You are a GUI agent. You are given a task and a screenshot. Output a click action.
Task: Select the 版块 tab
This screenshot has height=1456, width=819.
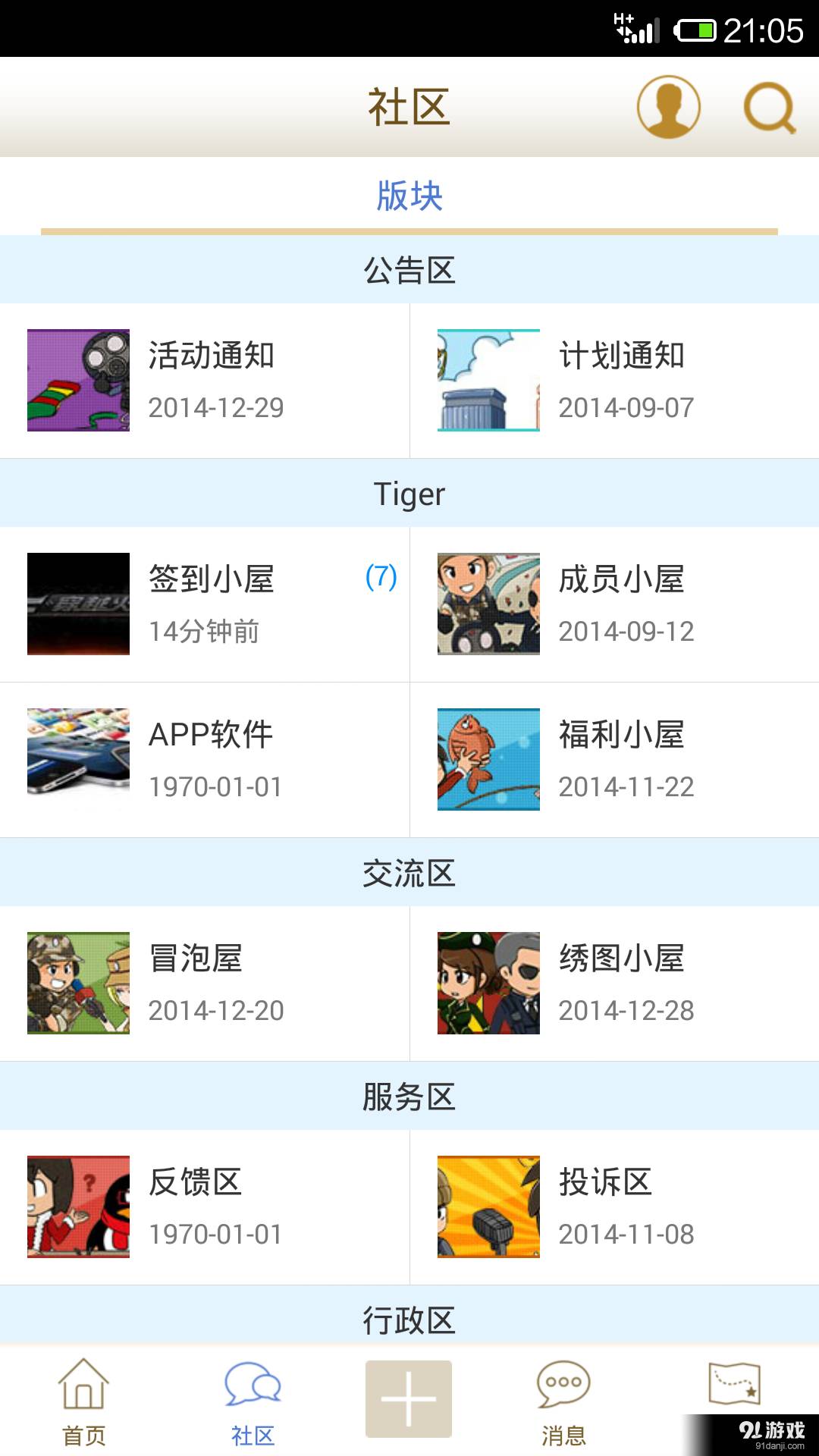click(x=409, y=196)
